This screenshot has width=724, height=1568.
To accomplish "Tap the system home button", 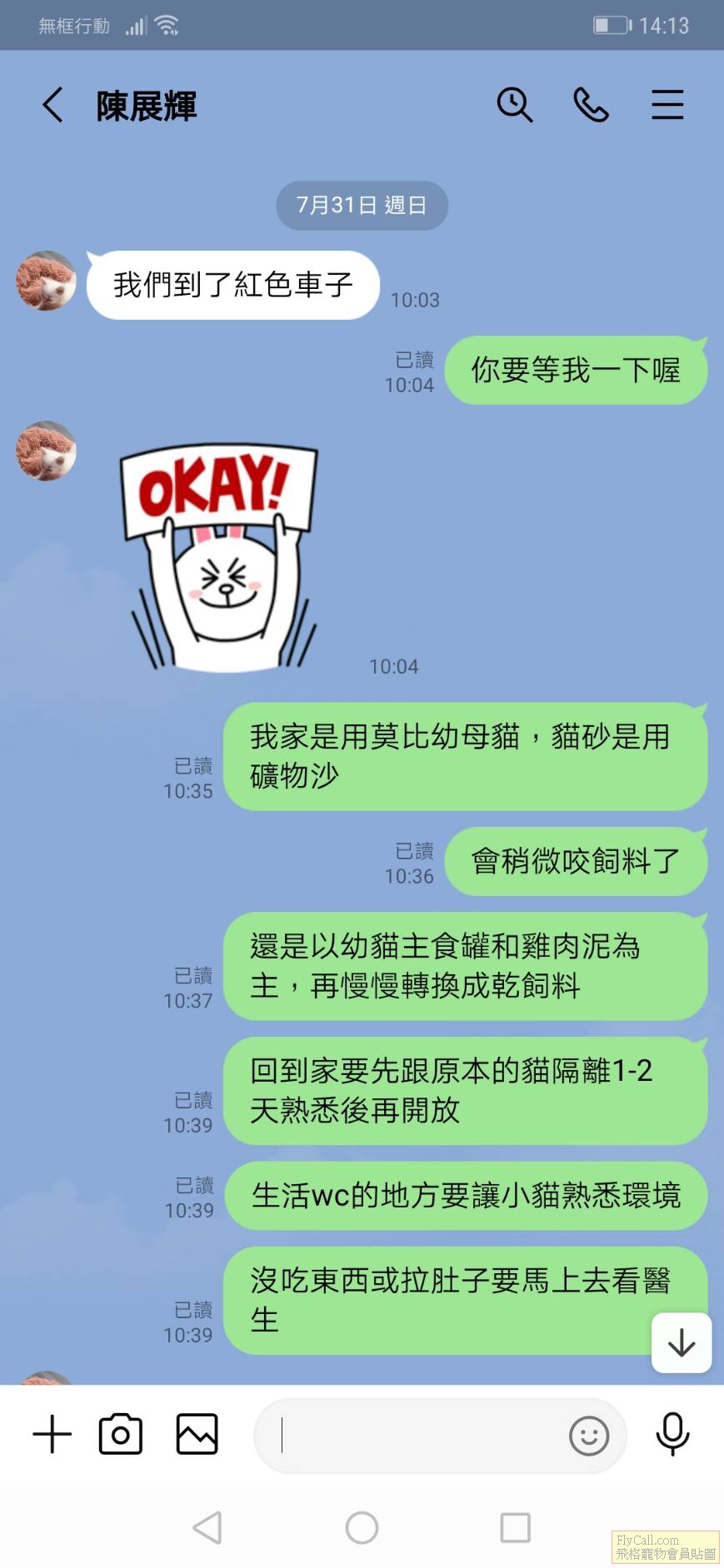I will click(362, 1527).
